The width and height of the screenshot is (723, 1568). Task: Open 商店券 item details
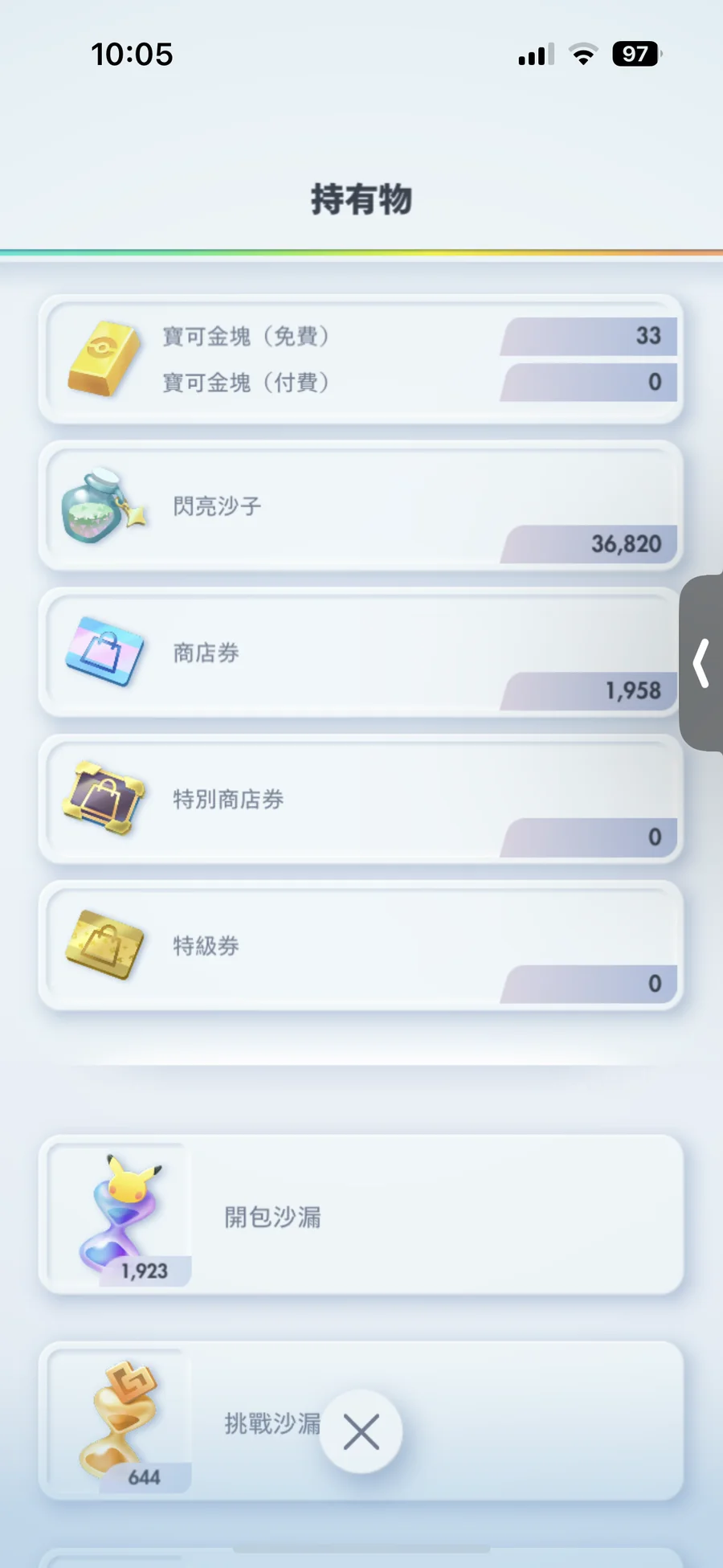click(361, 653)
